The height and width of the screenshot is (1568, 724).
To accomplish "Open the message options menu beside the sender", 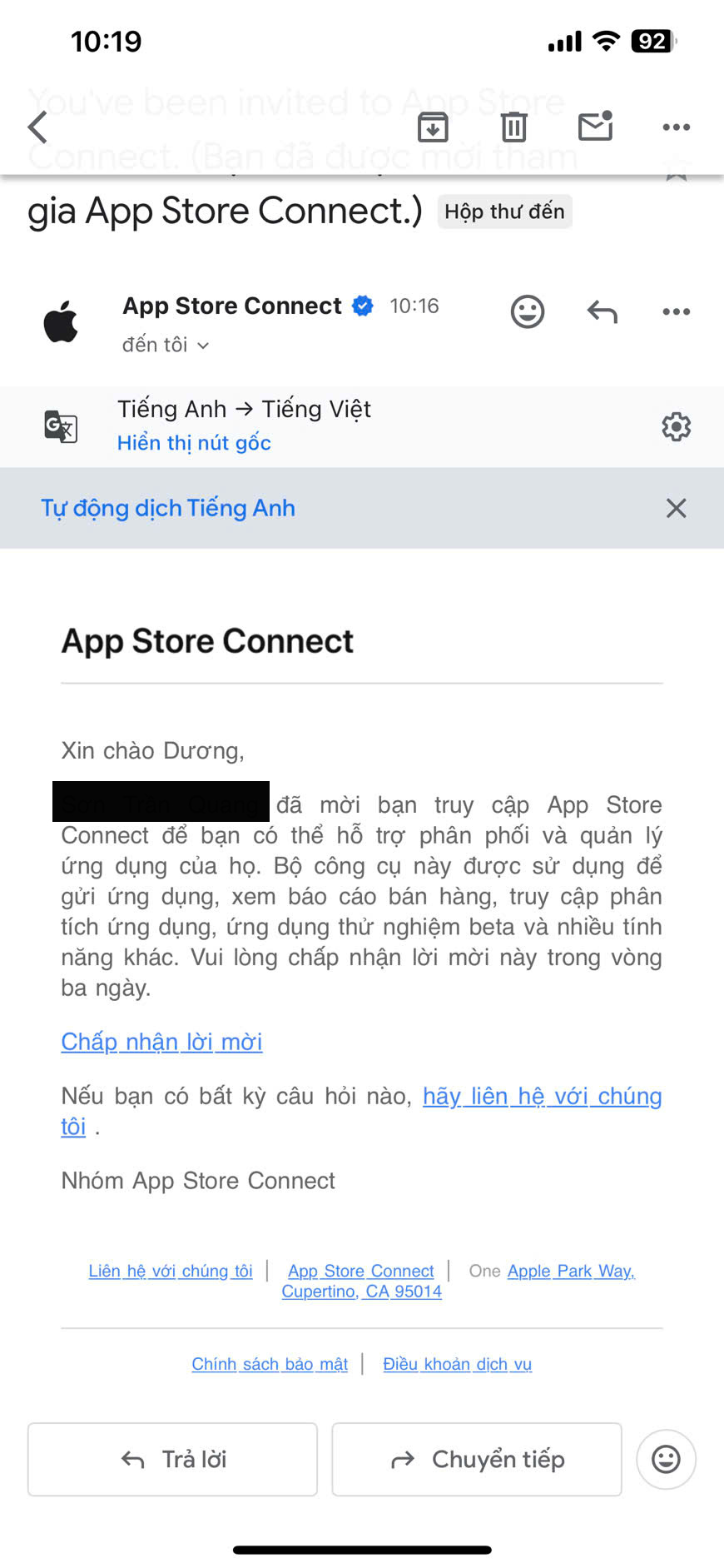I will (676, 311).
